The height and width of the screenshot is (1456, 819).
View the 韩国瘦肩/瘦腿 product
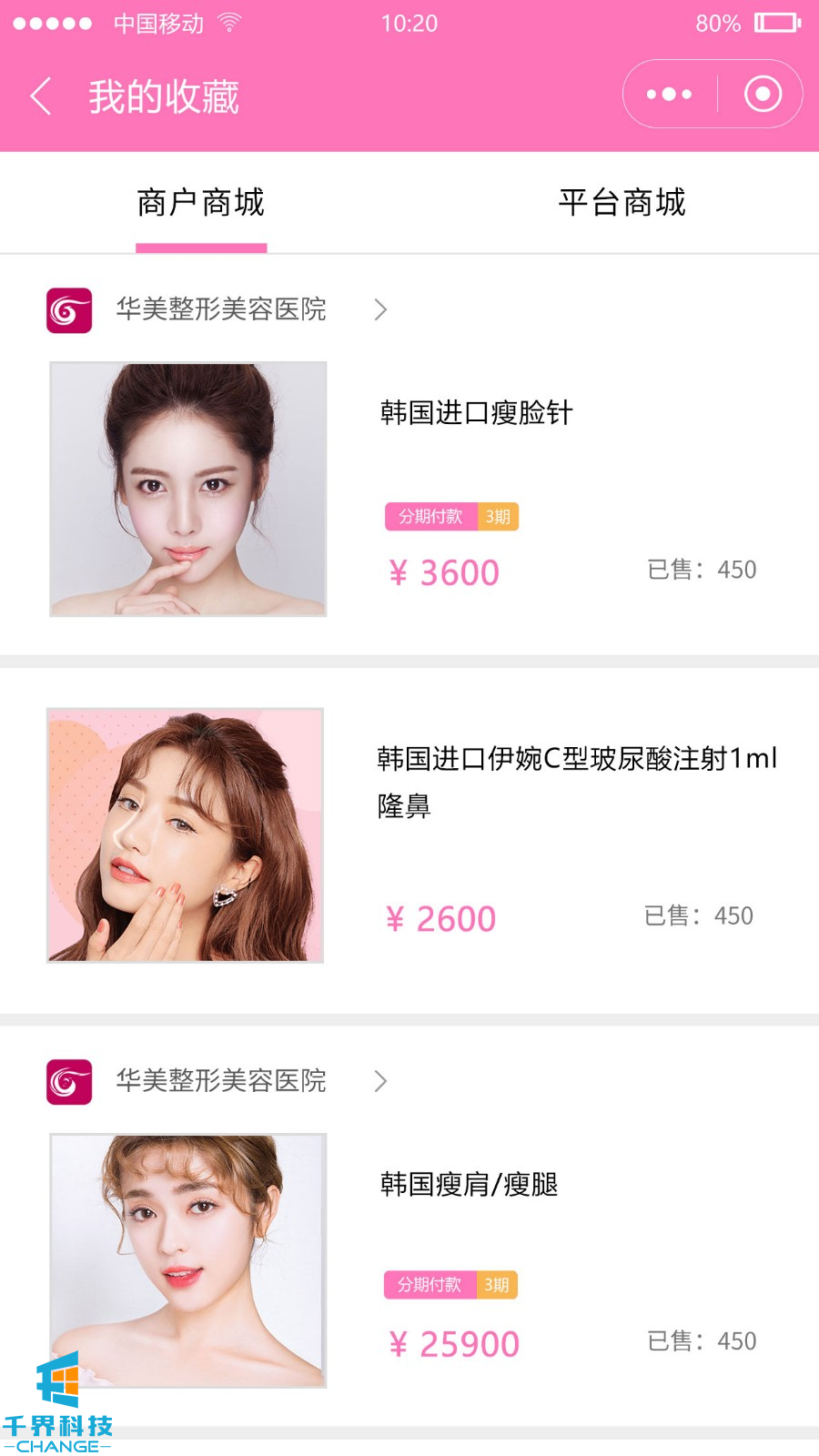click(x=469, y=1184)
